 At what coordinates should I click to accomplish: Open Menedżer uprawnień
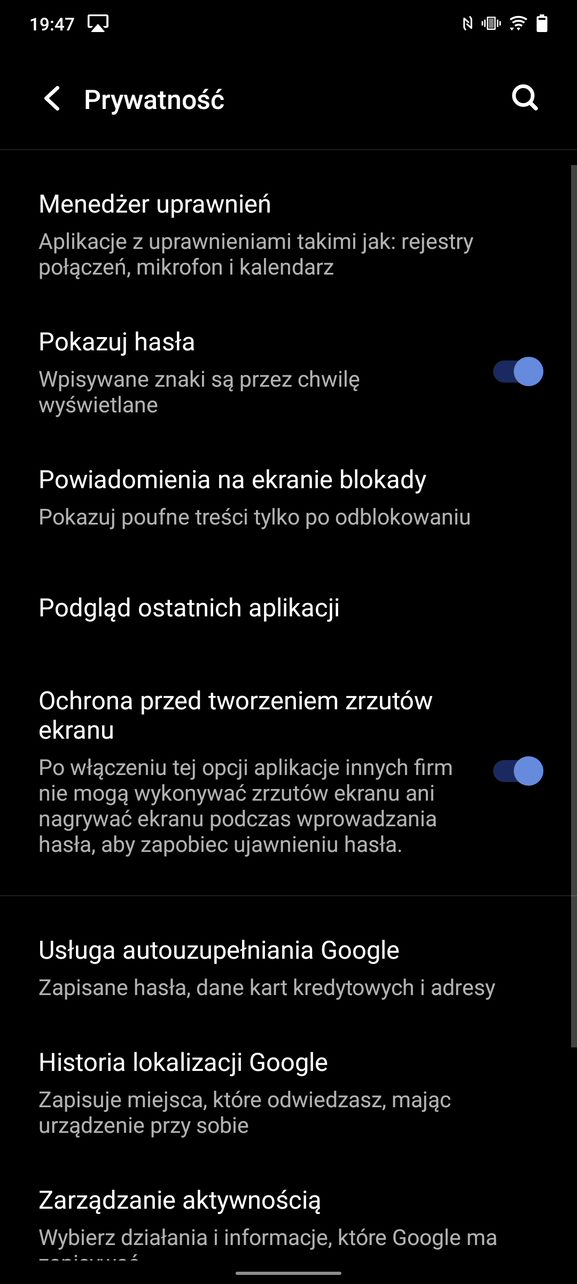tap(288, 235)
